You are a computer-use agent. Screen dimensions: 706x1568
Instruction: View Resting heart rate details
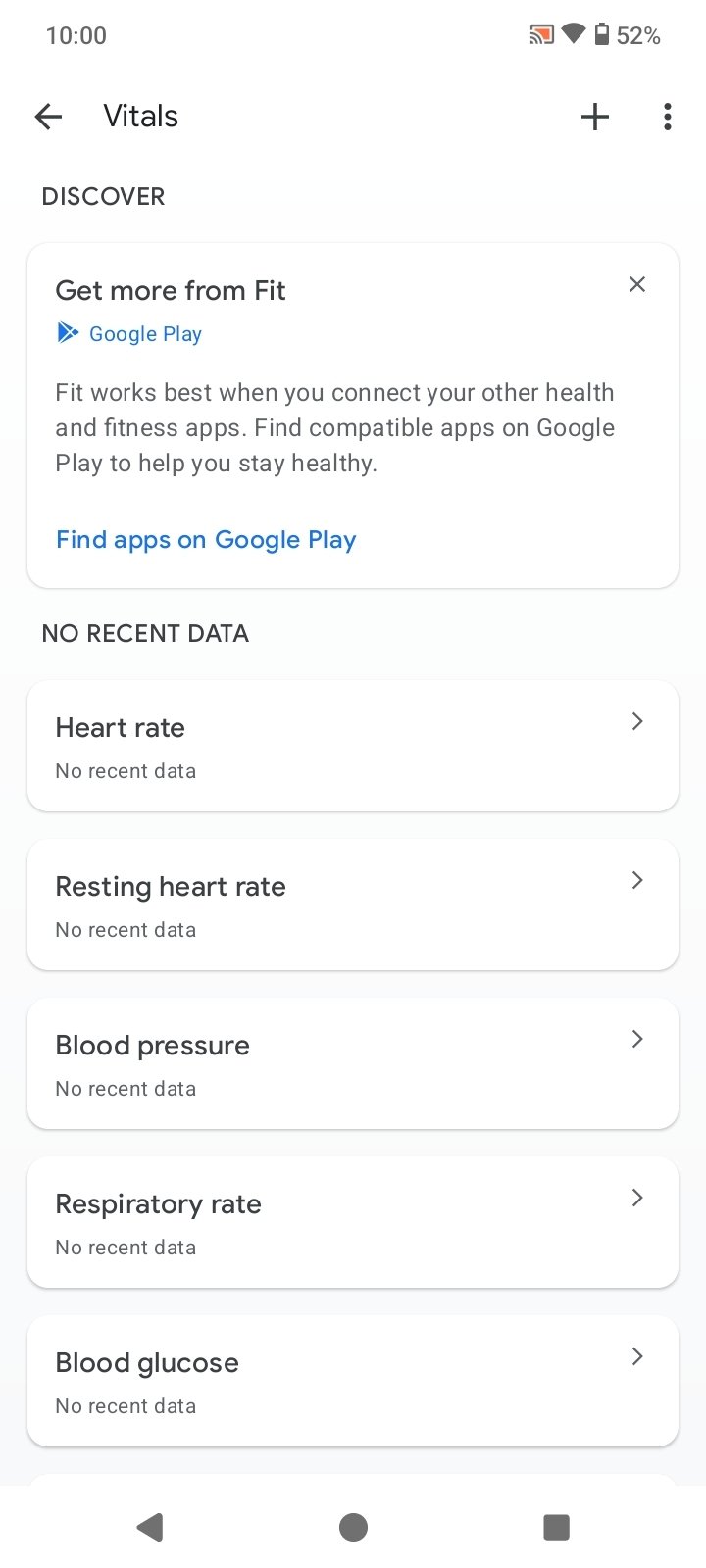(353, 905)
